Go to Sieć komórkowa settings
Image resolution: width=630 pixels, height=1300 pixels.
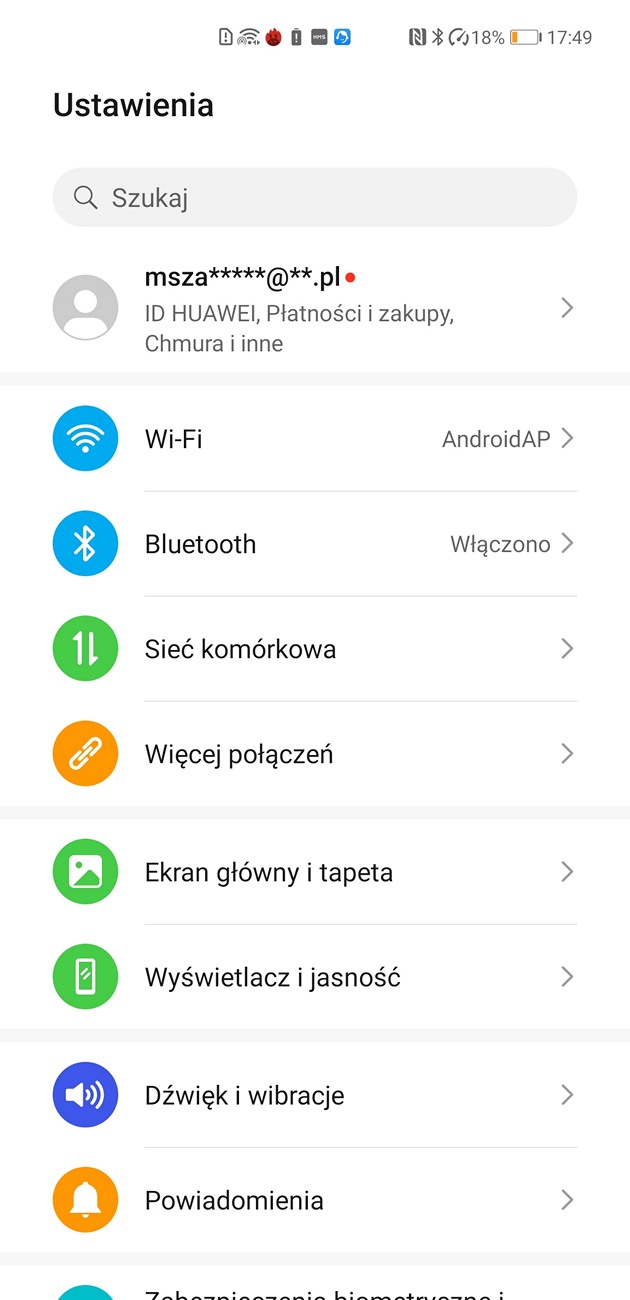click(x=314, y=649)
